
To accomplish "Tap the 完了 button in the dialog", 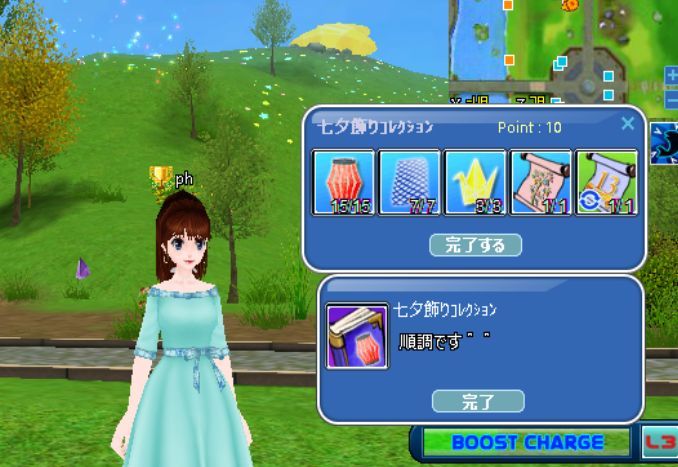I will tap(478, 401).
